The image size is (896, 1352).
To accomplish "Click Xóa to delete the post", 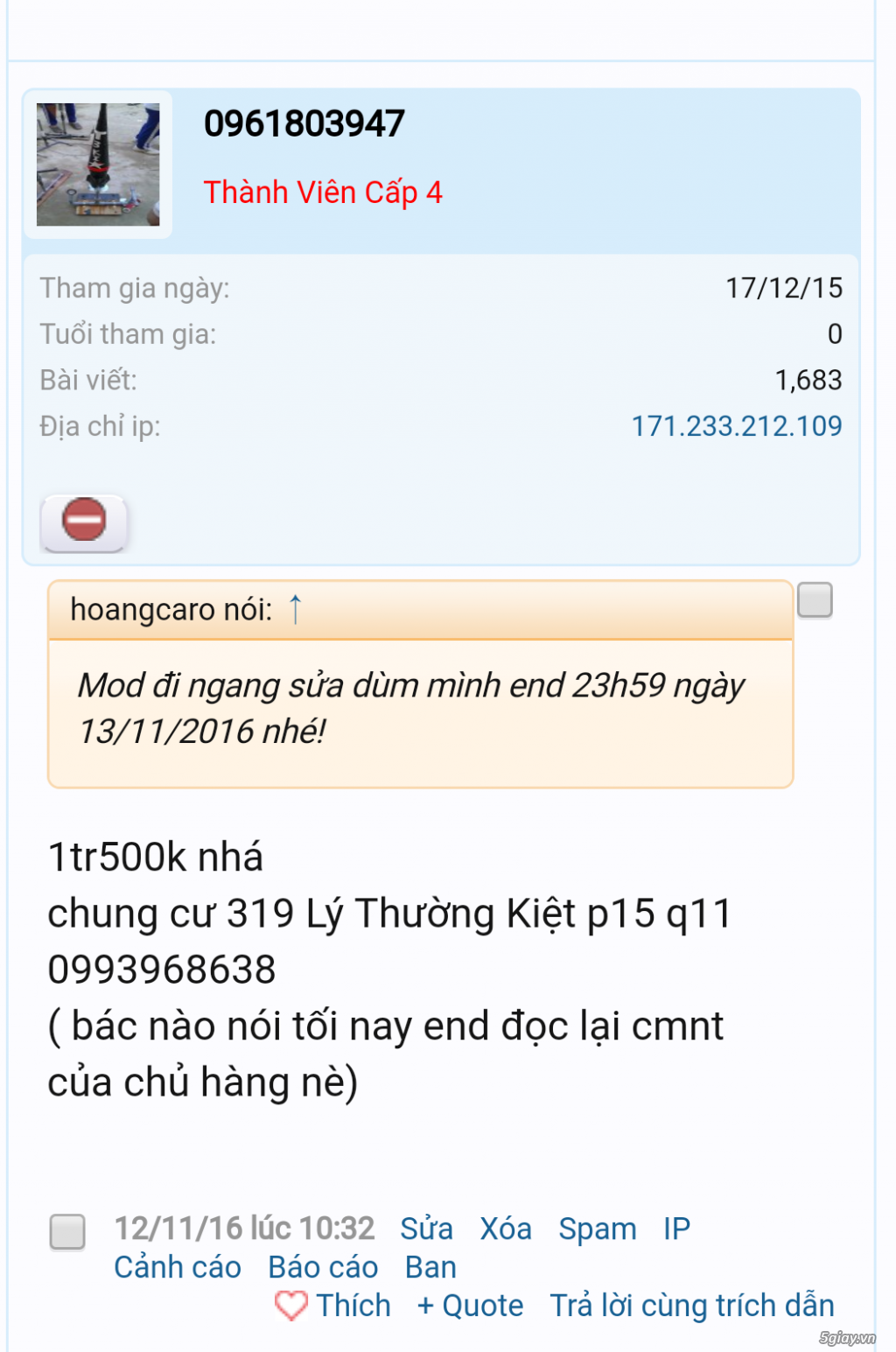I will tap(507, 1229).
